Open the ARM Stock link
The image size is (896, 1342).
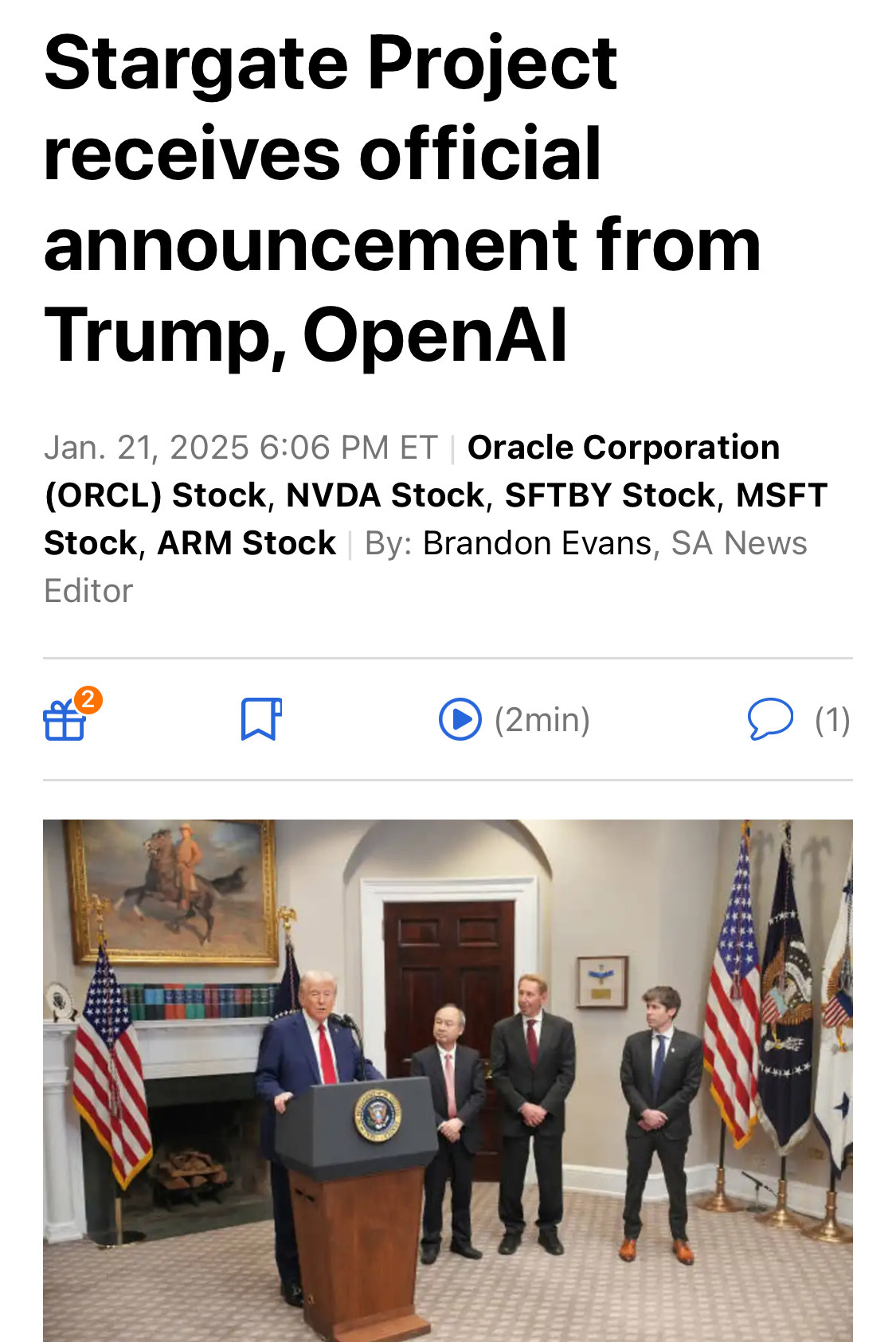[246, 543]
